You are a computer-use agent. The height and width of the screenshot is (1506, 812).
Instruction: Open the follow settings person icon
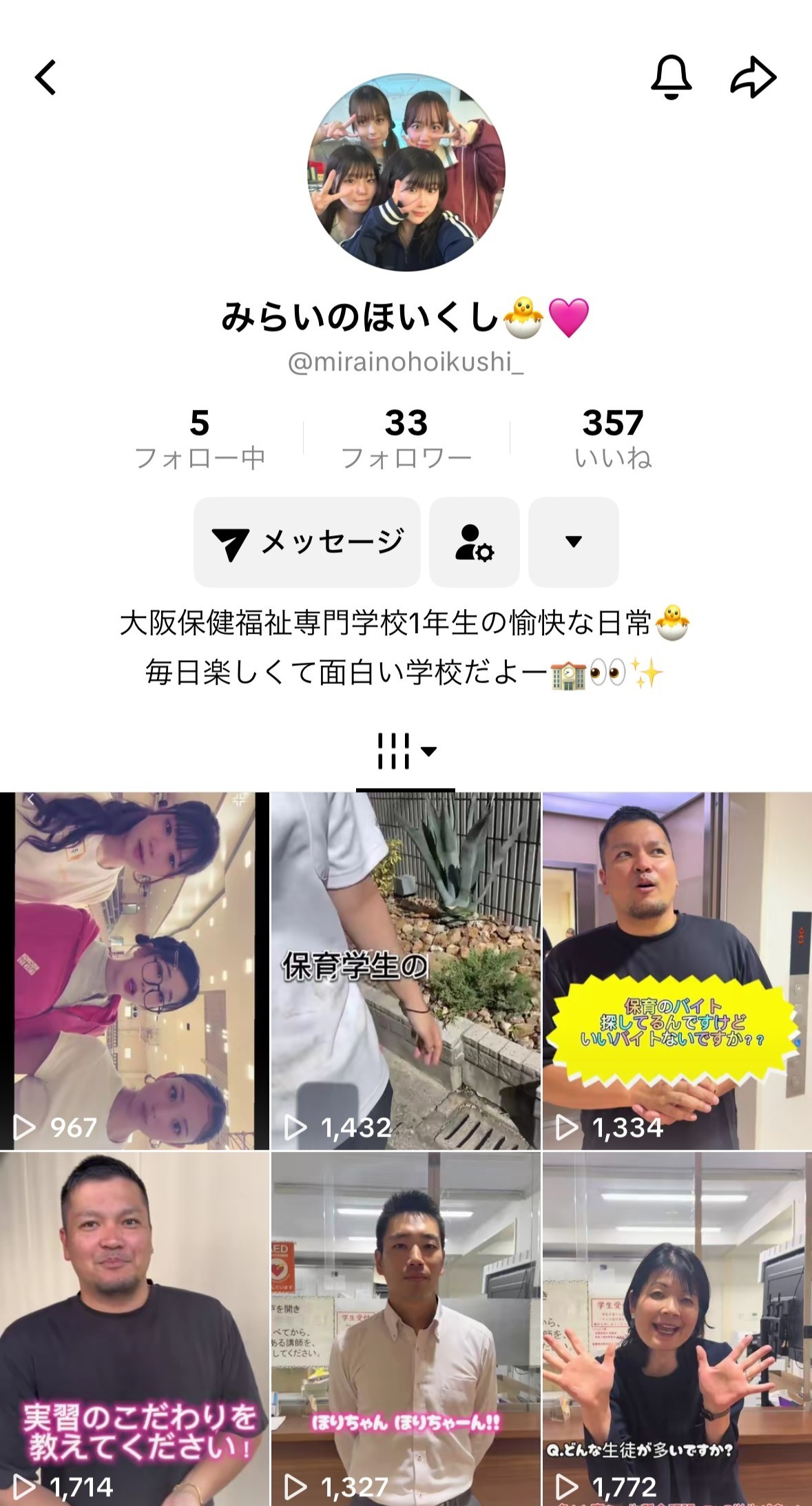[x=474, y=542]
